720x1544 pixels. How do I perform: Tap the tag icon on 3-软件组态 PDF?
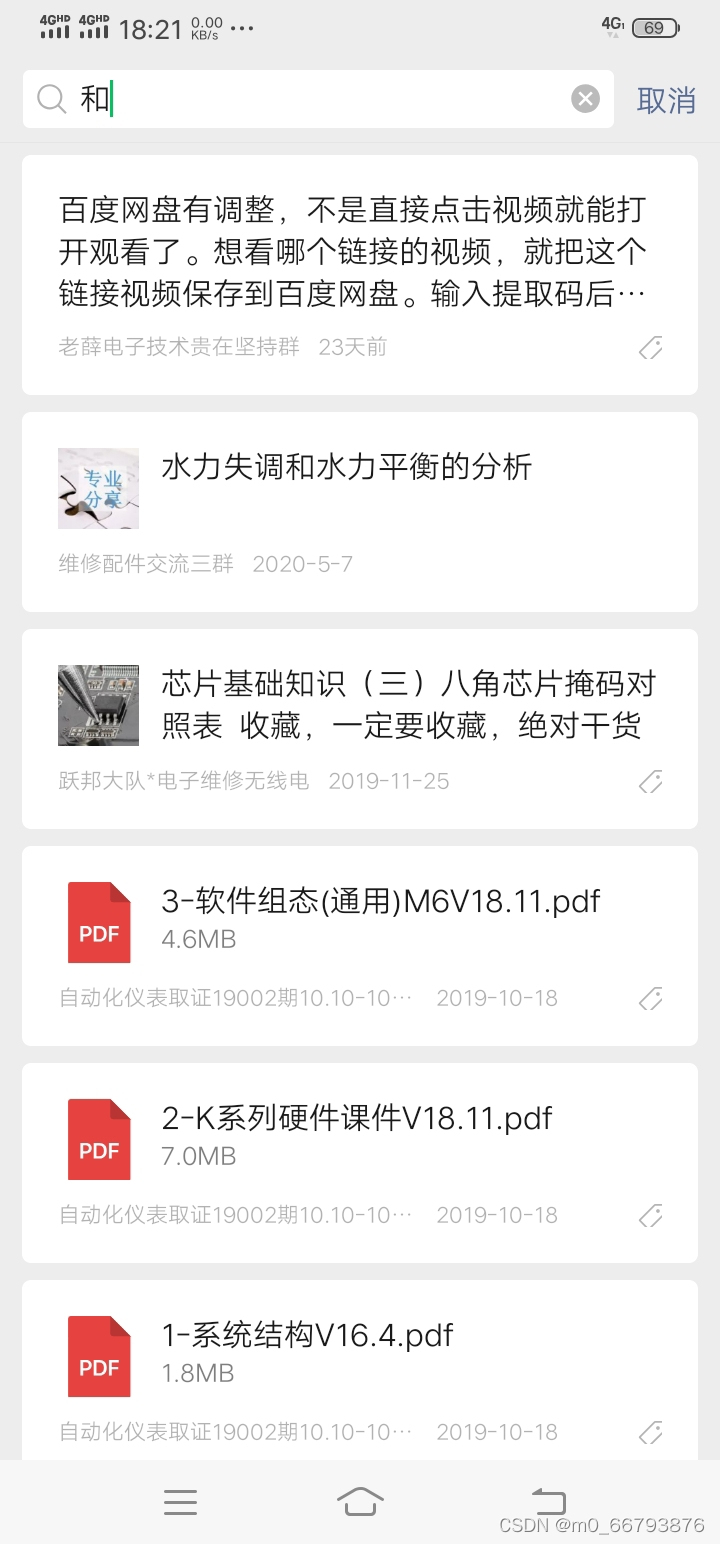point(651,999)
